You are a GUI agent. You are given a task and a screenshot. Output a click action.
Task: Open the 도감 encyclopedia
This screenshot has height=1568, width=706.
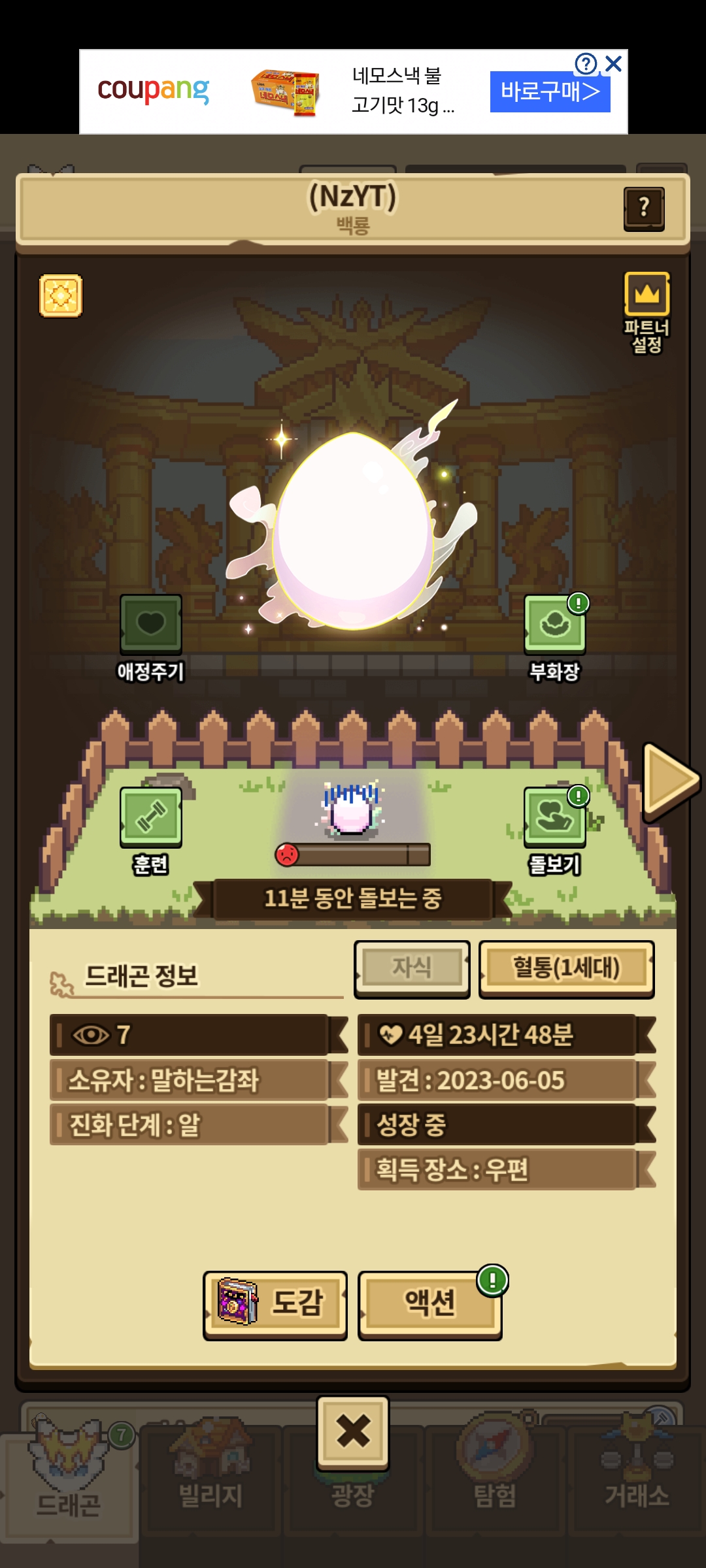(x=275, y=1305)
